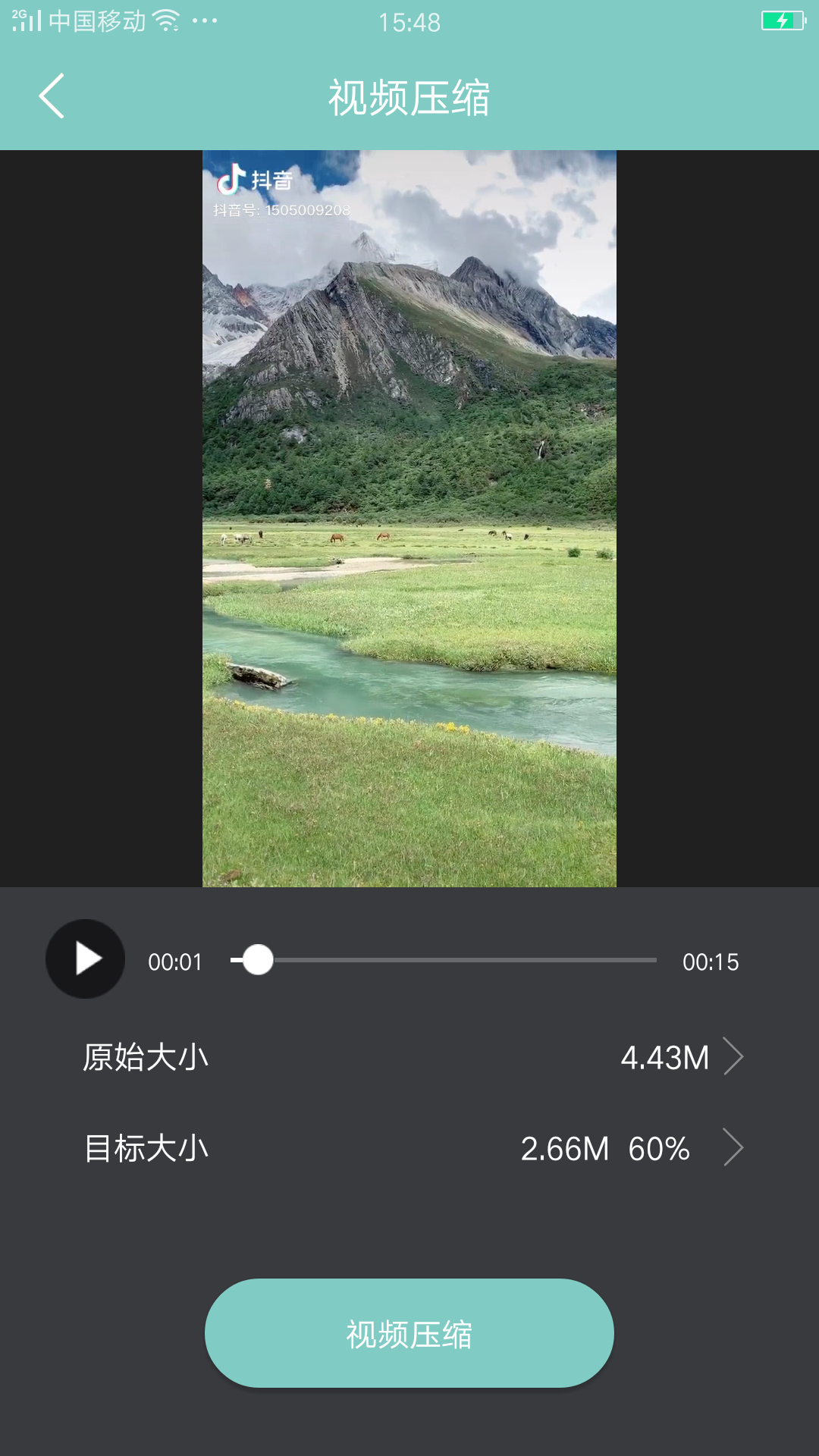Start compression with 视频压缩 button
819x1456 pixels.
pyautogui.click(x=409, y=1333)
